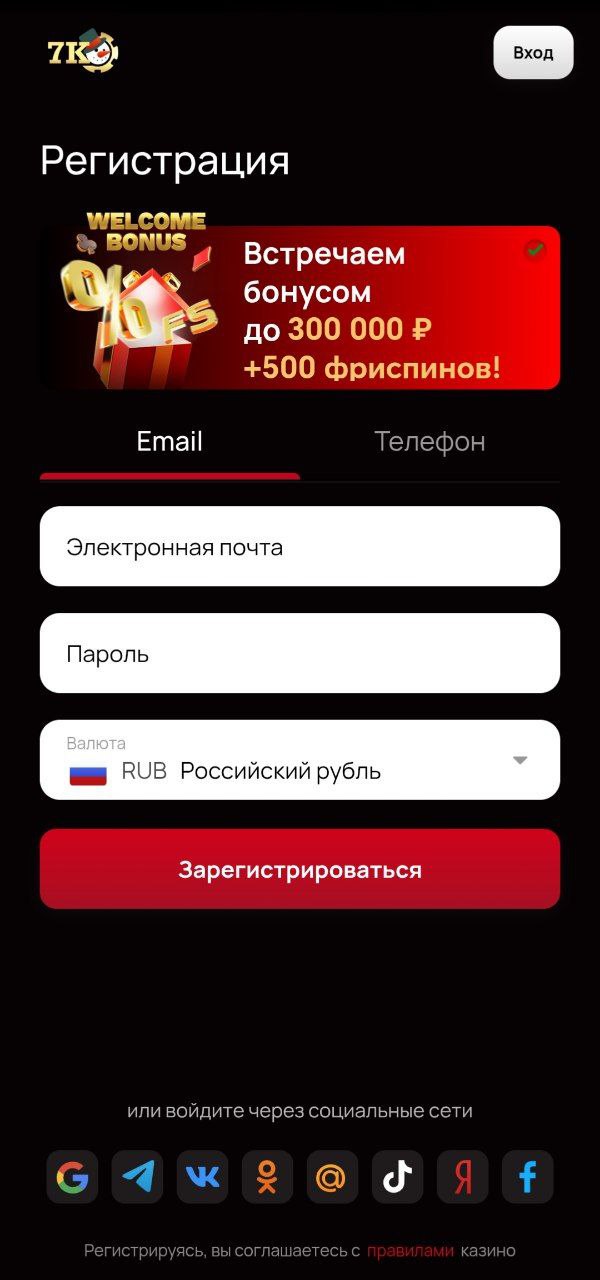
Task: Focus the Пароль password field
Action: 300,653
